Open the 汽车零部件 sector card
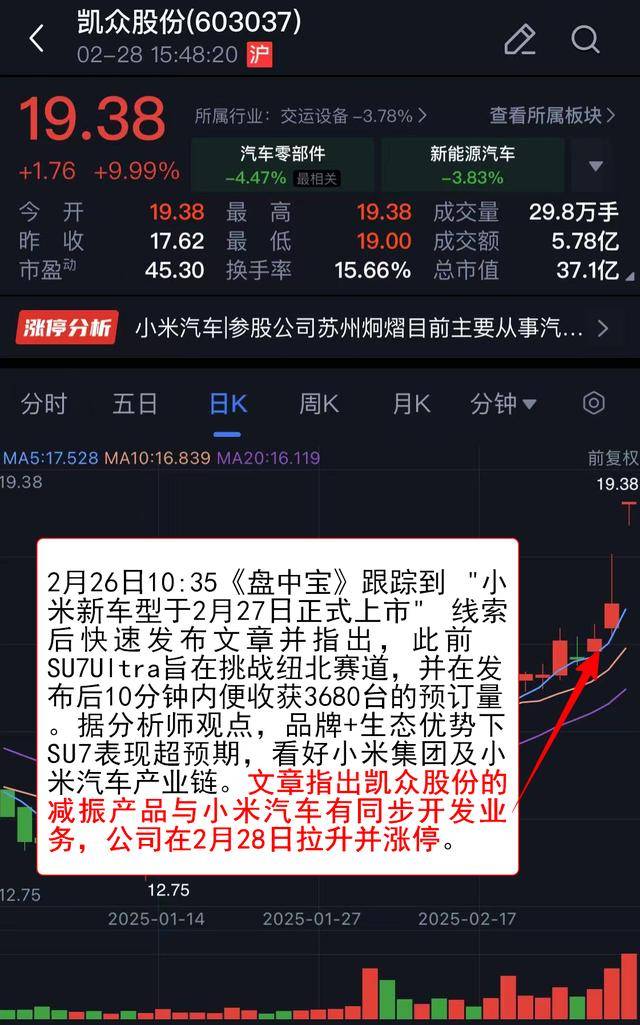This screenshot has height=1025, width=640. tap(283, 165)
